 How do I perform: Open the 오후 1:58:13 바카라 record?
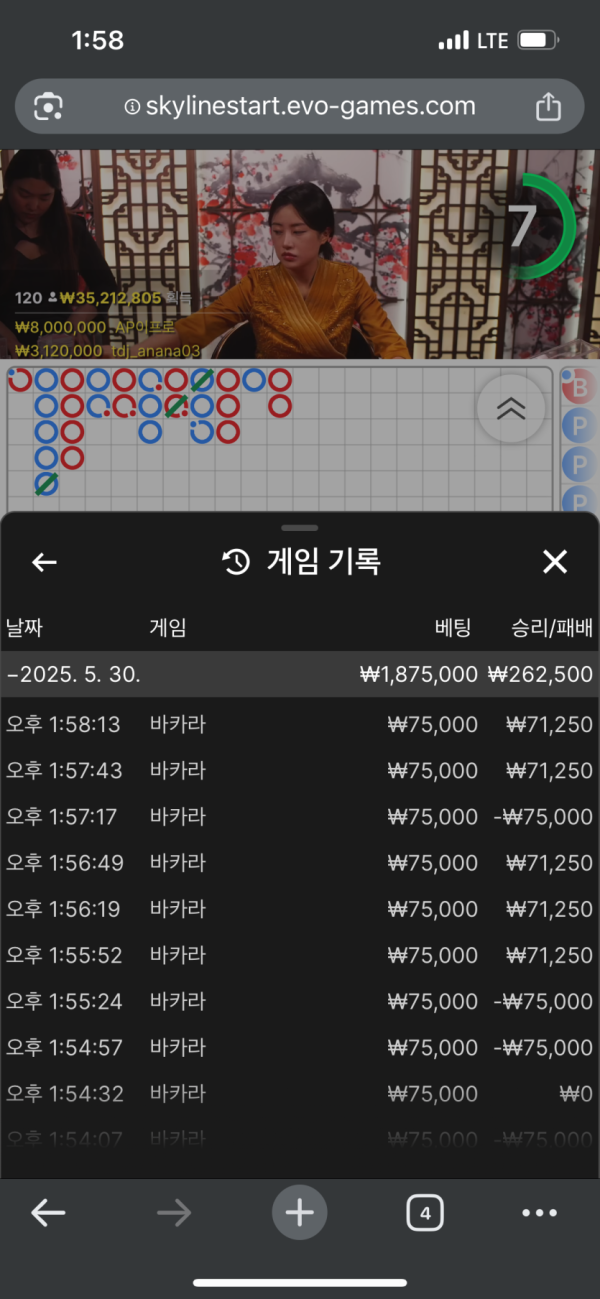300,724
